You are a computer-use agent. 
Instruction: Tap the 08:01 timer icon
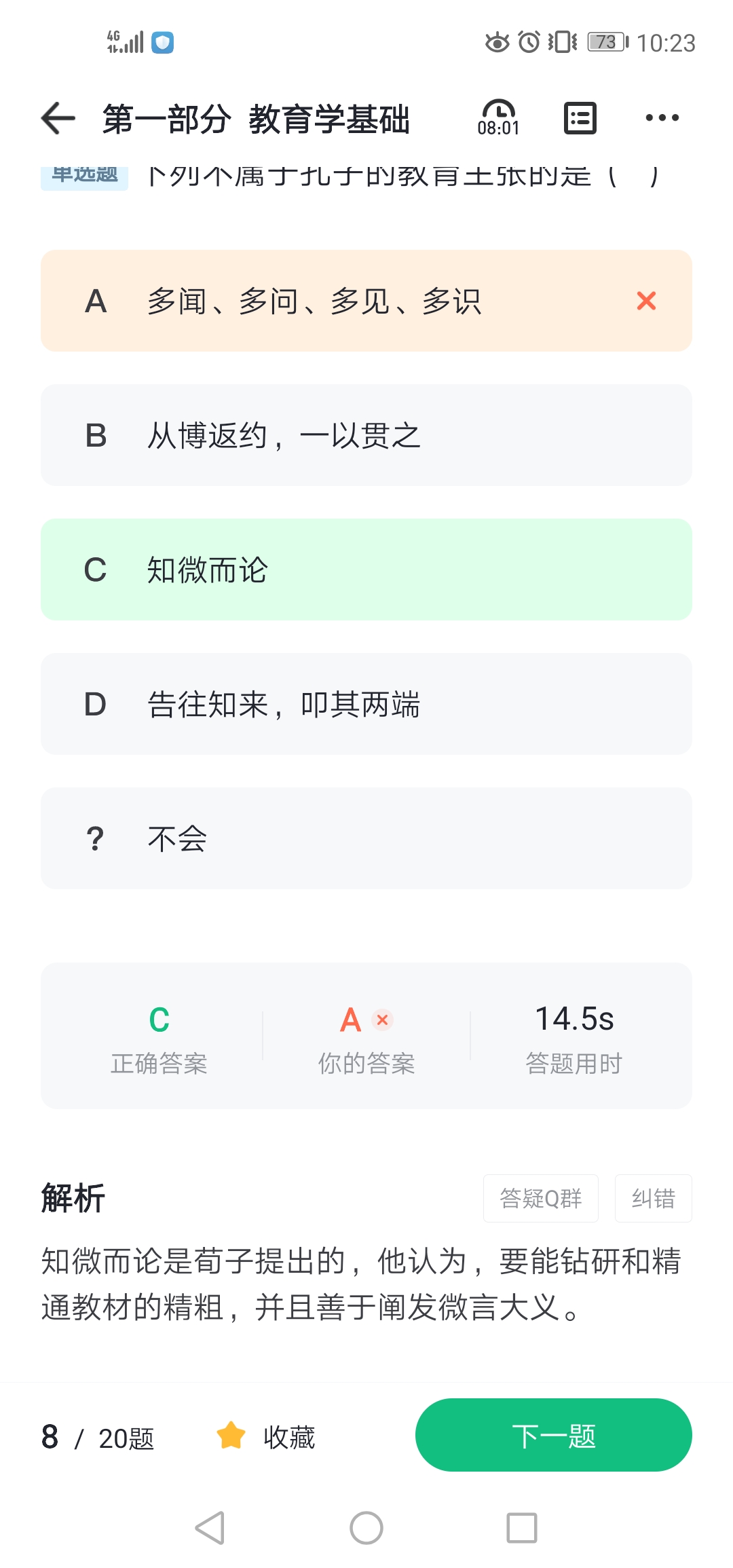point(499,117)
